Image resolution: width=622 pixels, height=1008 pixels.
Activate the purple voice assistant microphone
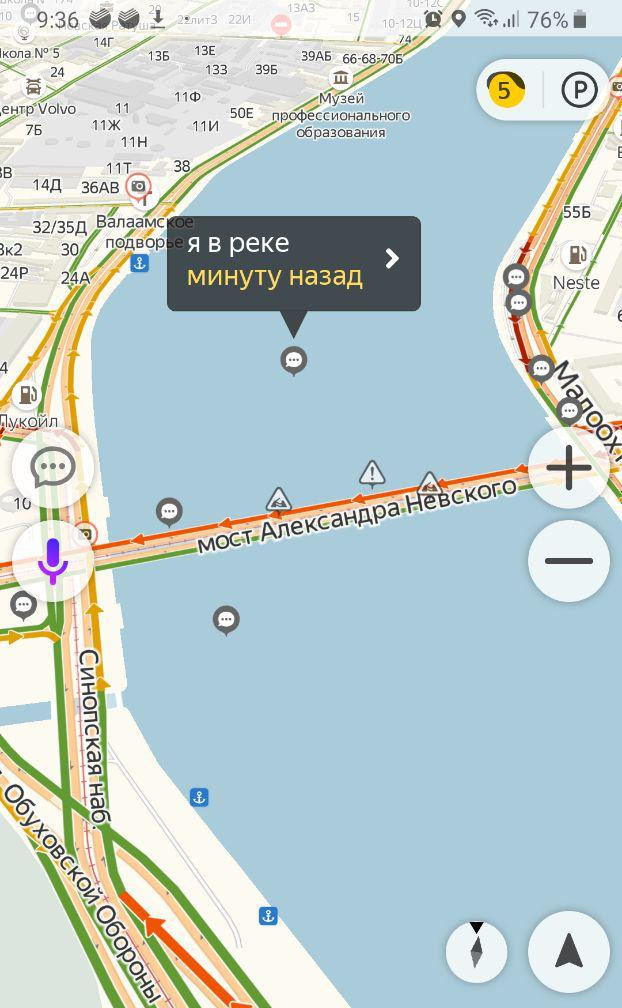(x=53, y=561)
